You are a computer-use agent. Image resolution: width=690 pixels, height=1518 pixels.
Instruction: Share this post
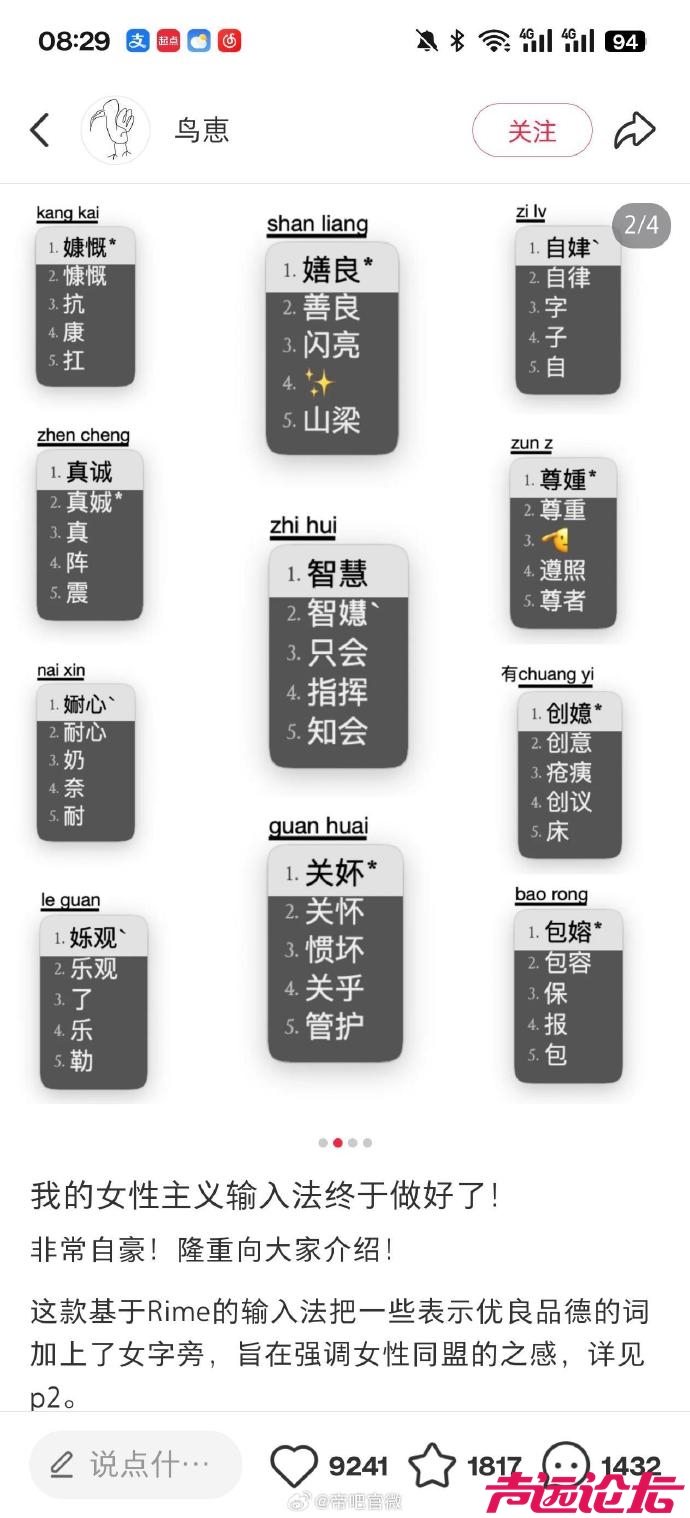634,131
